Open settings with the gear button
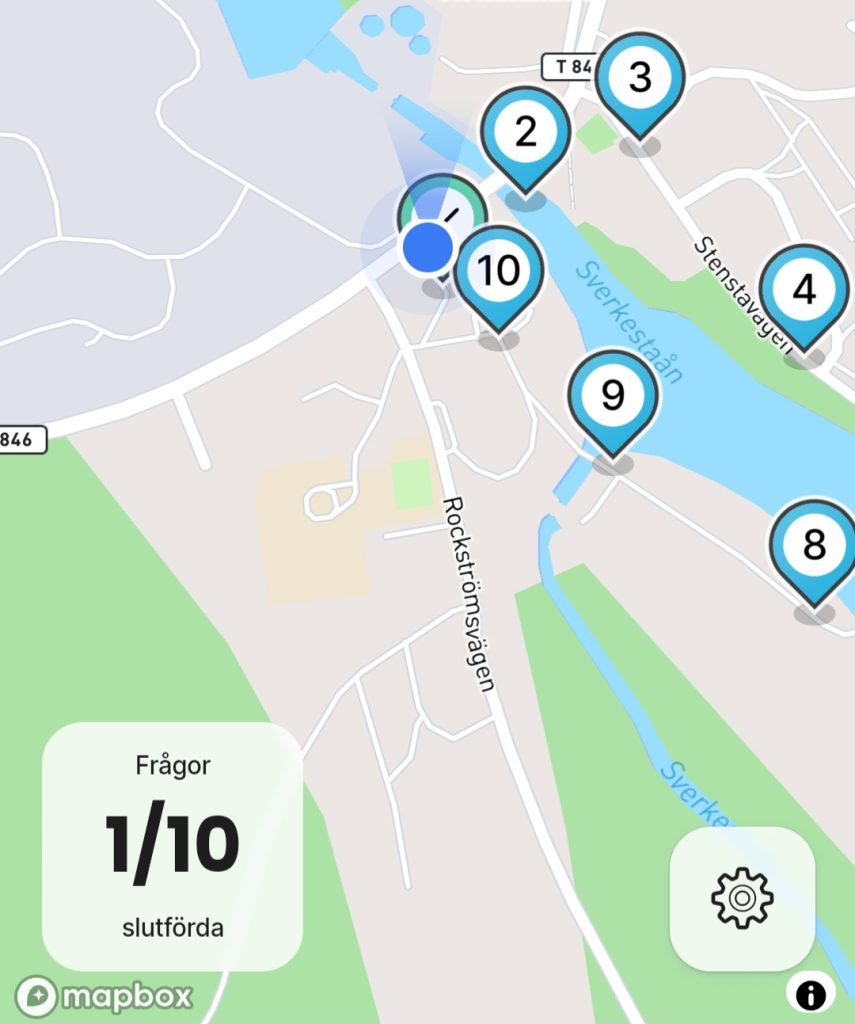The image size is (855, 1024). point(742,898)
